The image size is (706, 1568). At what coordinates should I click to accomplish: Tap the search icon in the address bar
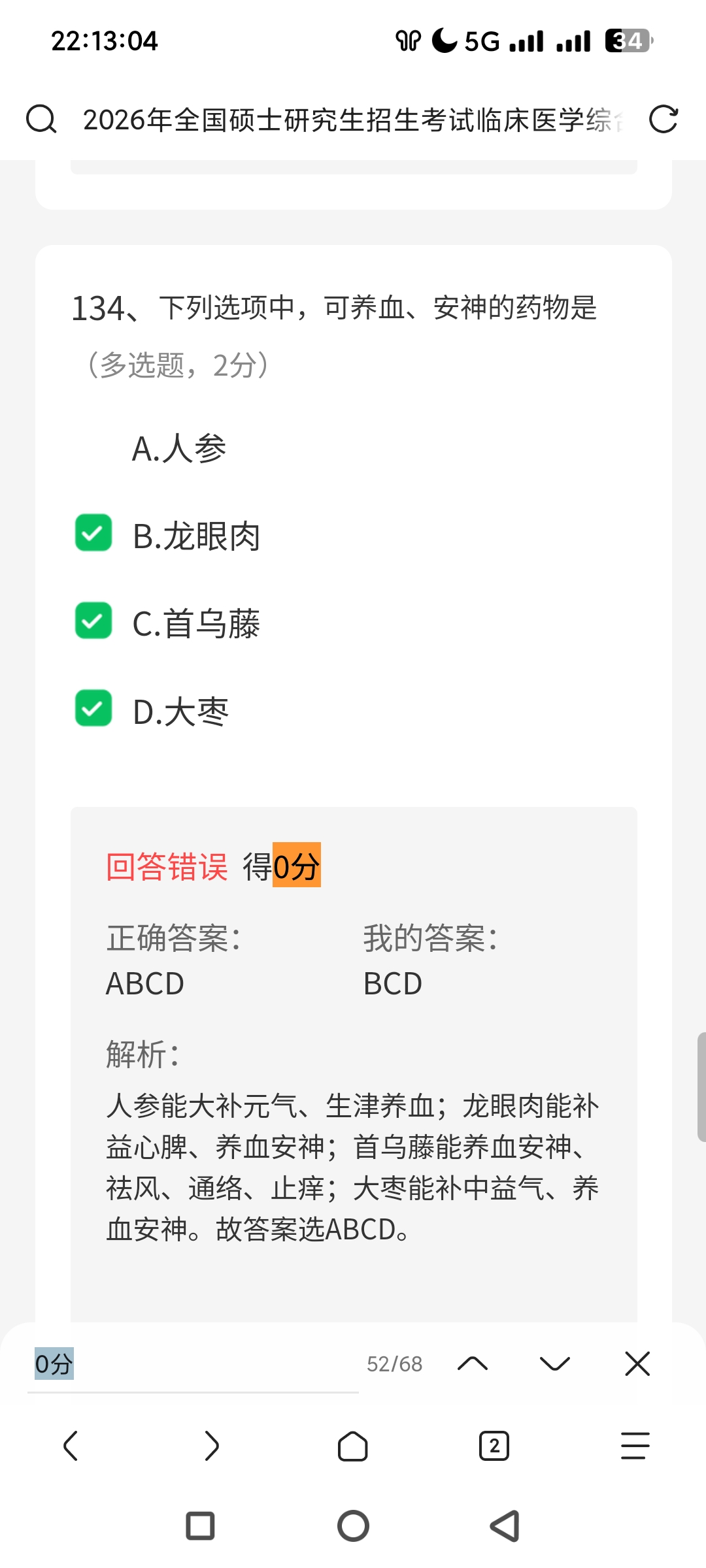[x=41, y=120]
